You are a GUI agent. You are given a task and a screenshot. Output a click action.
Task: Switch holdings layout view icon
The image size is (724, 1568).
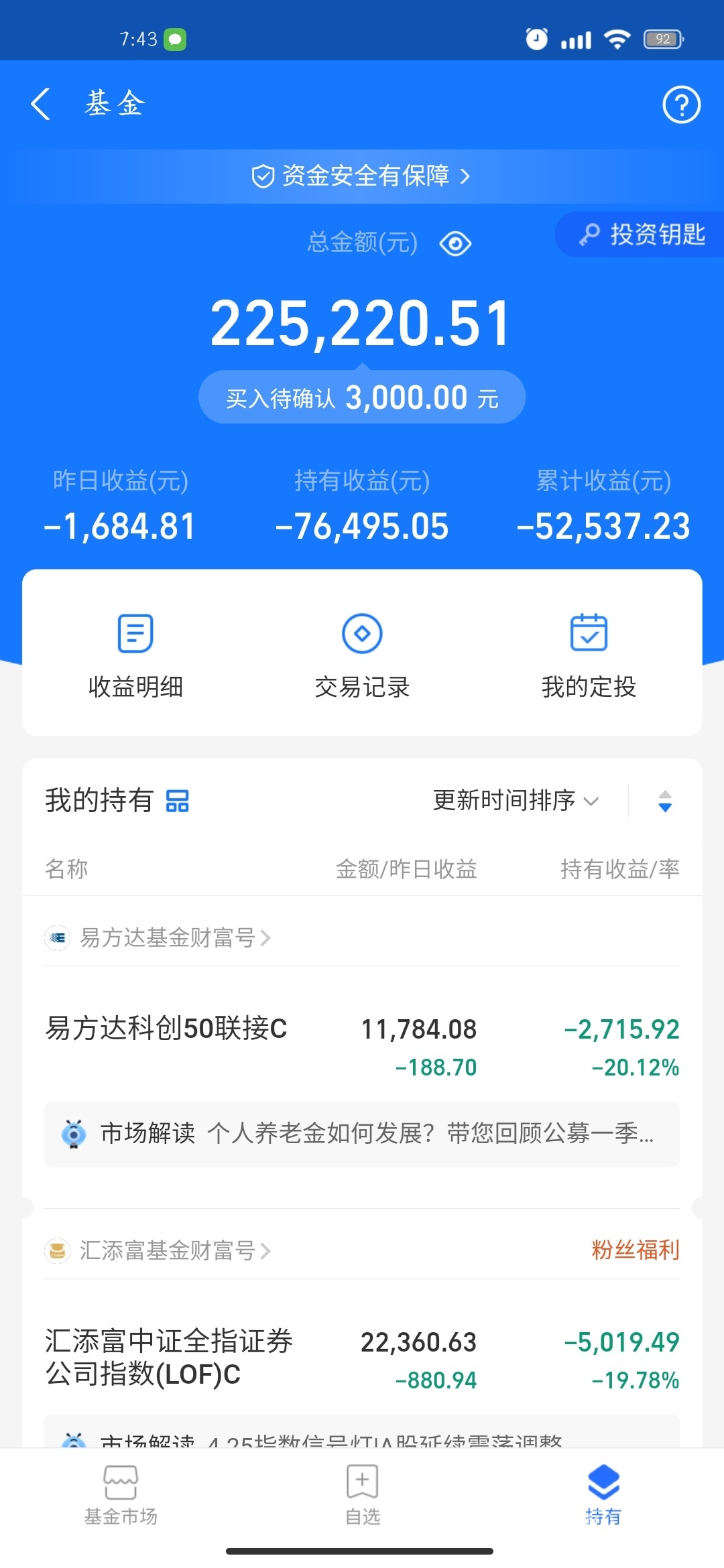tap(178, 801)
